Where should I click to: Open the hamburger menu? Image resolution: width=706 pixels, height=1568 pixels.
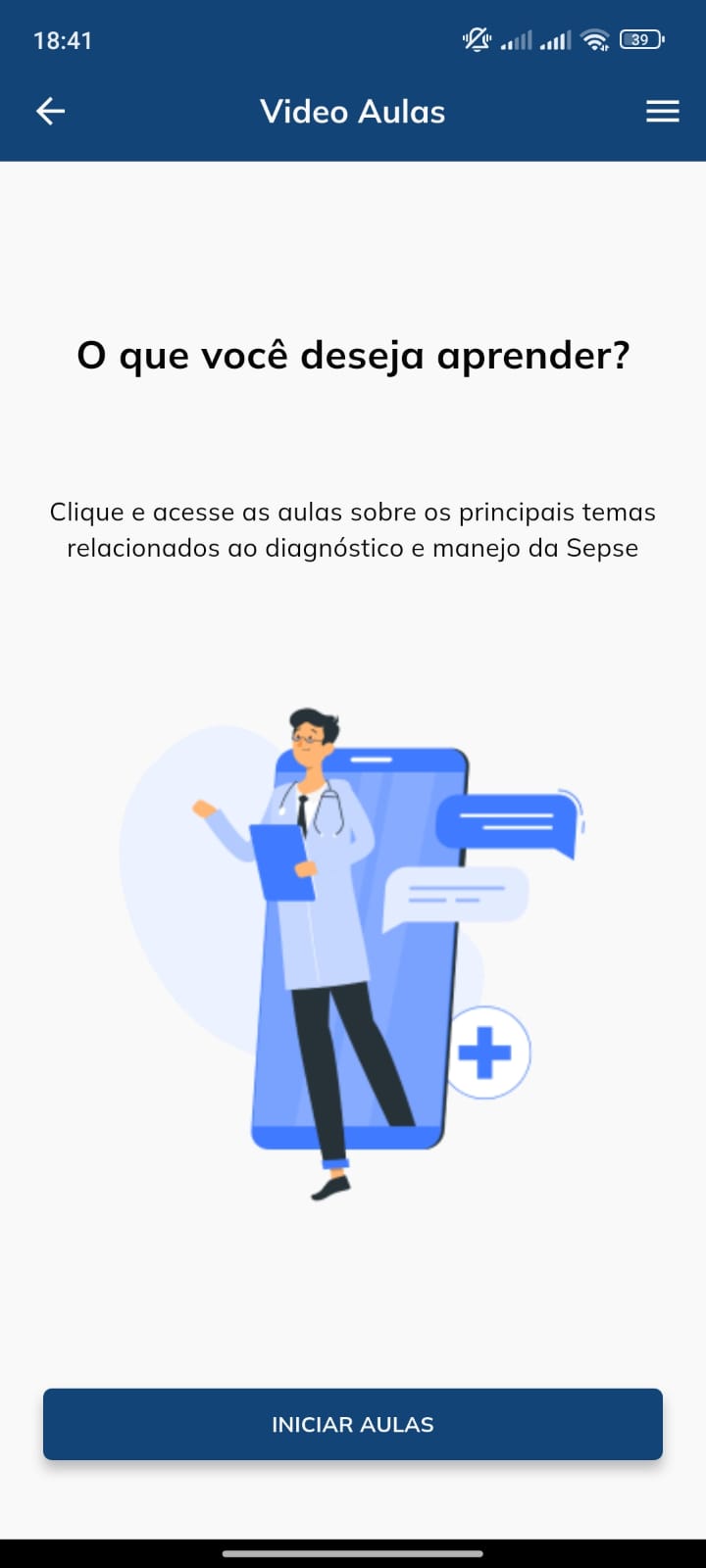pos(662,112)
